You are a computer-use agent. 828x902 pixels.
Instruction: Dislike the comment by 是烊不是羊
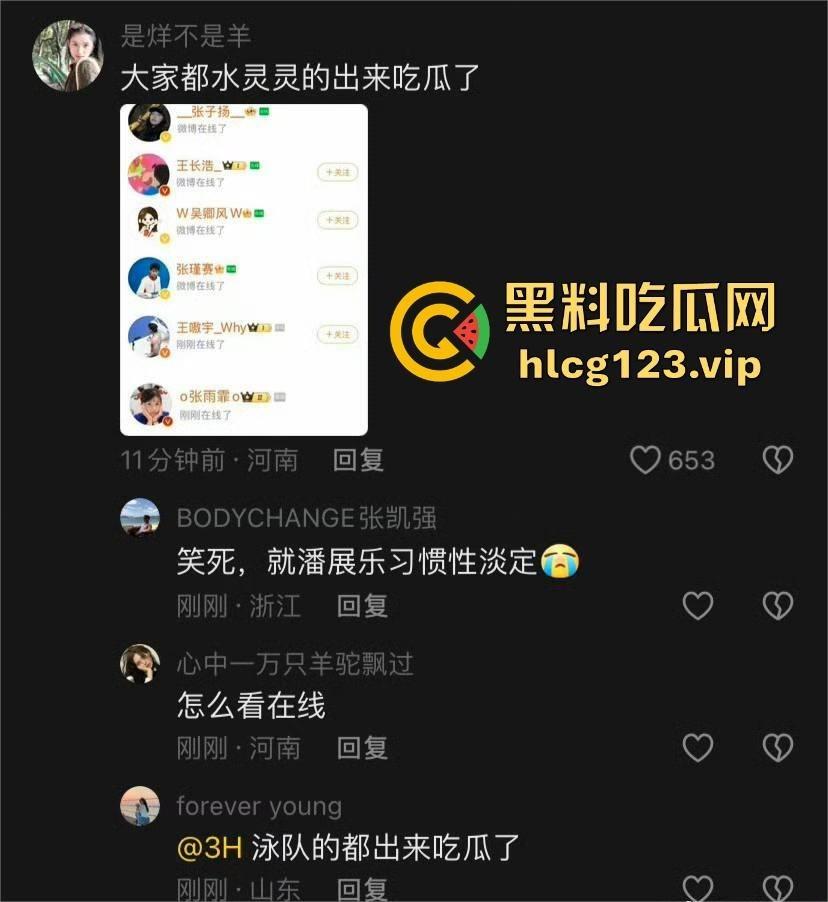coord(778,460)
